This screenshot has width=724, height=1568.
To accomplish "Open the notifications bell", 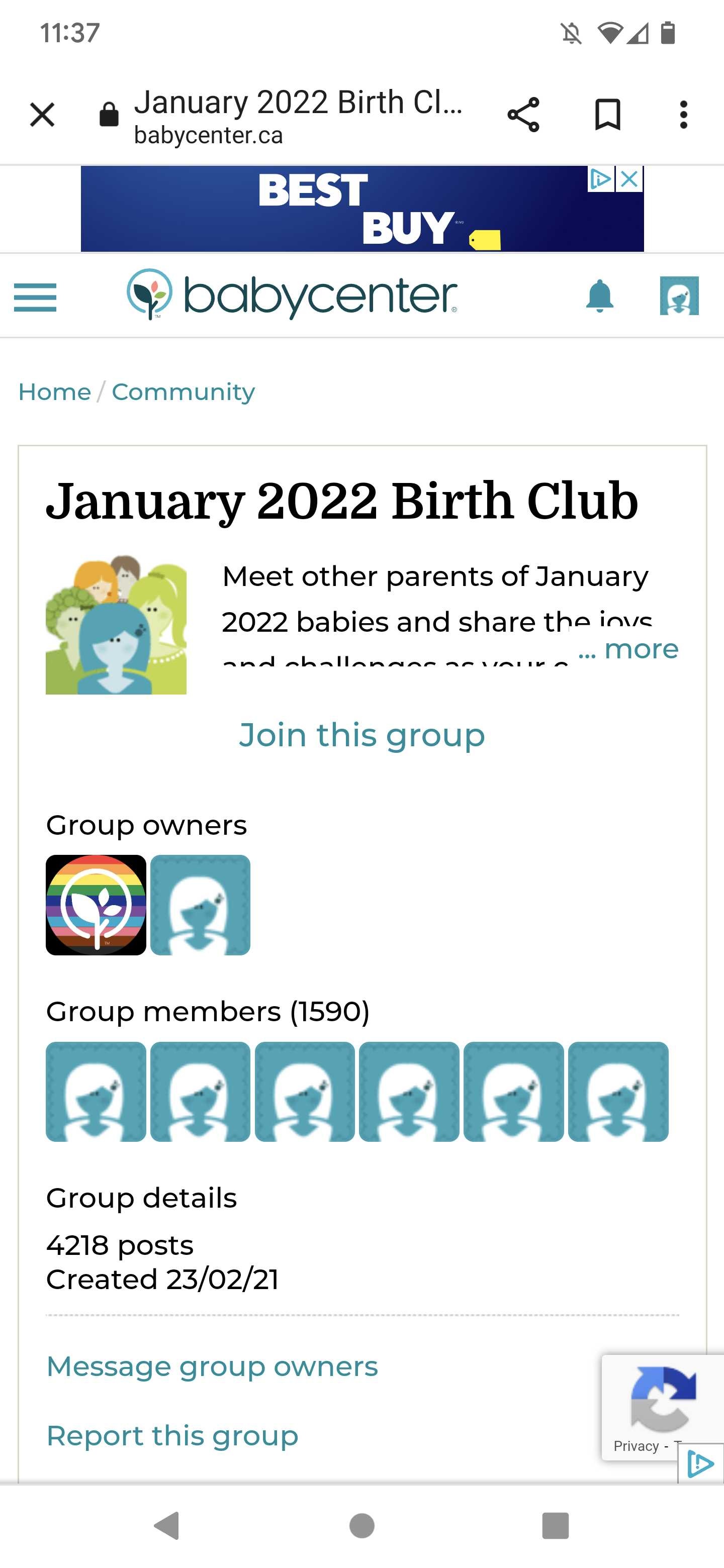I will click(x=599, y=297).
